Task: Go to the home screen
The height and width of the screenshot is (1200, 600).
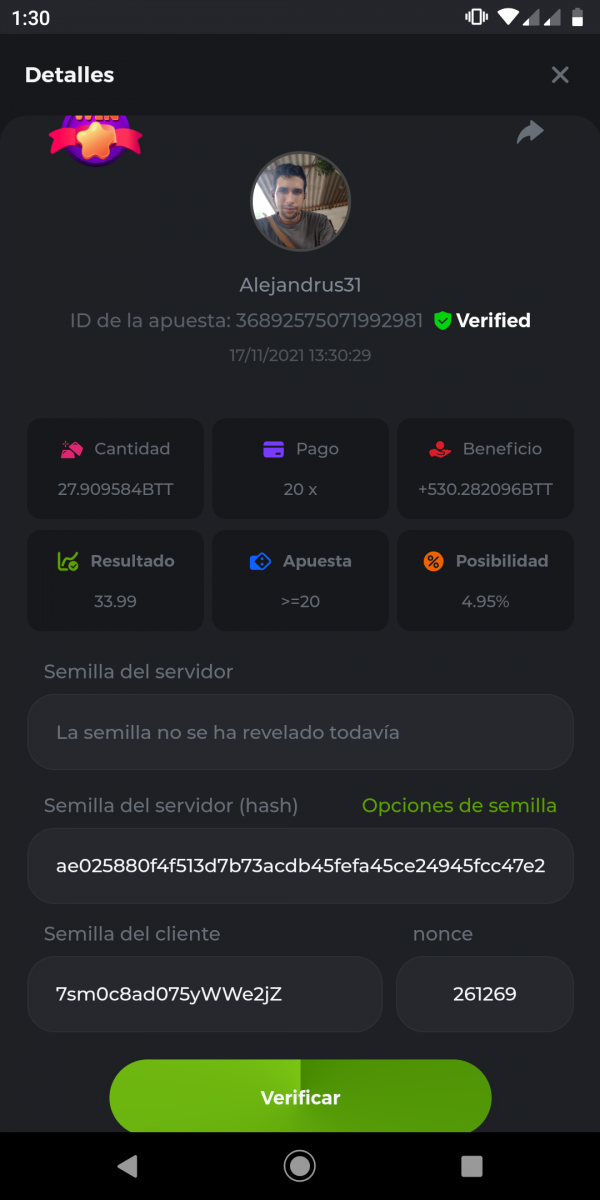Action: (x=300, y=1165)
